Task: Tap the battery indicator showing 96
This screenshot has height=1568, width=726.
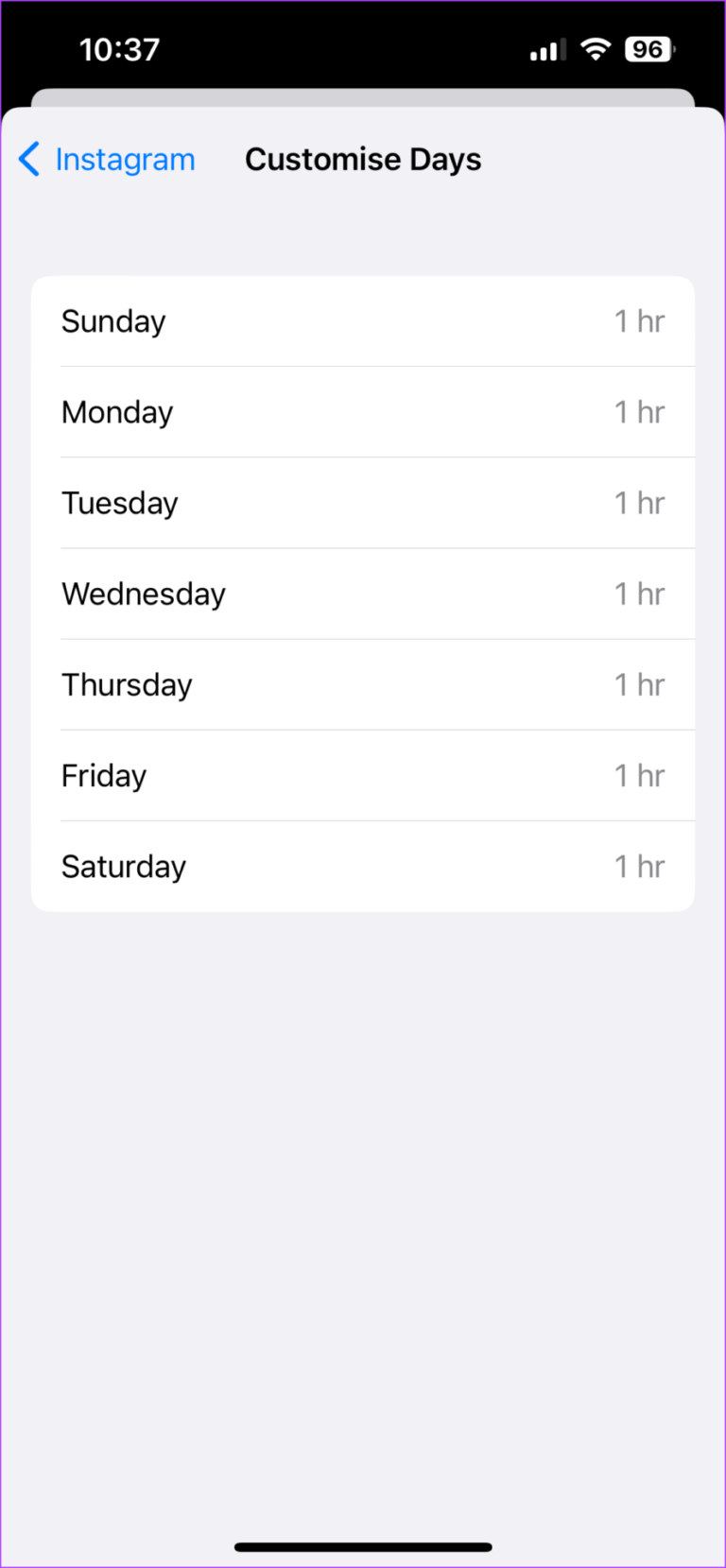Action: tap(648, 48)
